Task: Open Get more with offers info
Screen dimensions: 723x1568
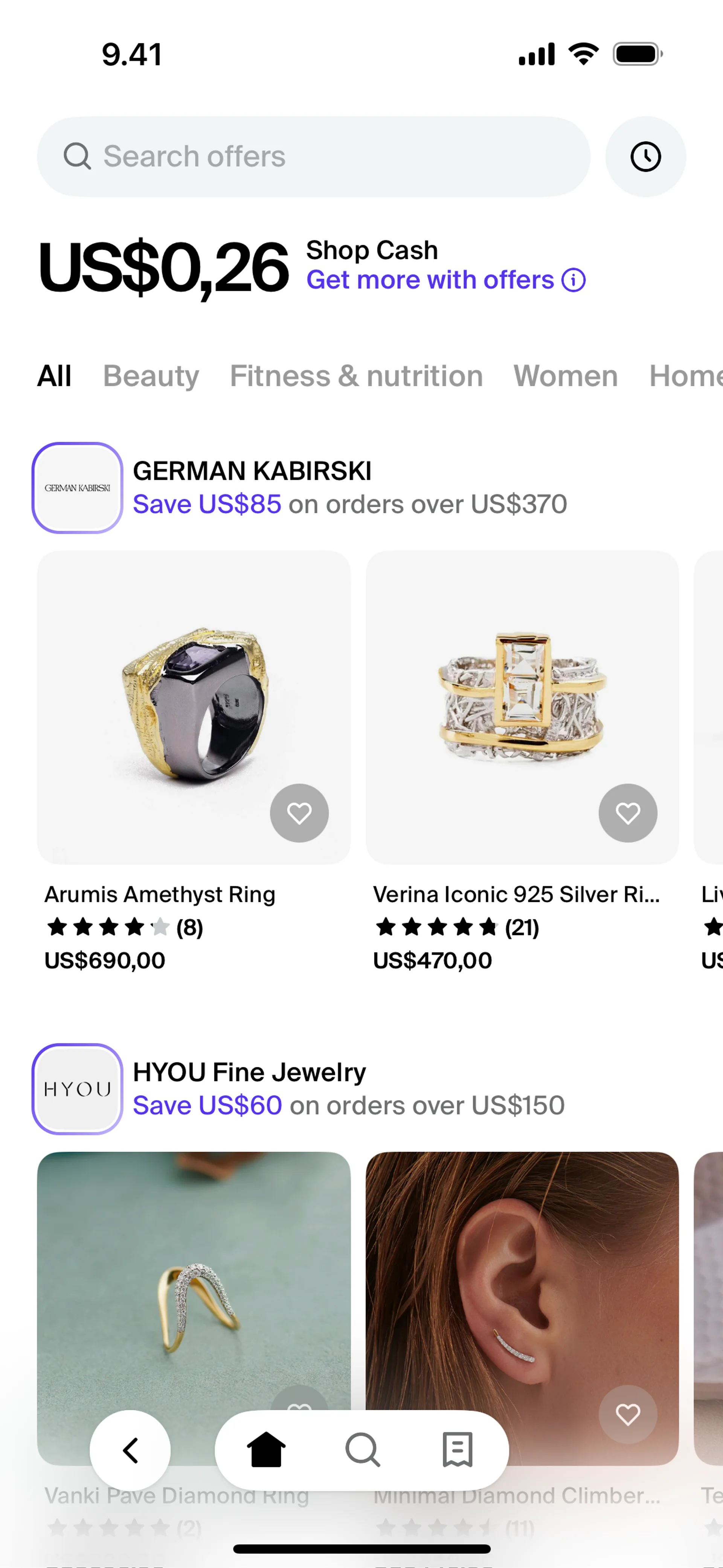Action: (x=445, y=280)
